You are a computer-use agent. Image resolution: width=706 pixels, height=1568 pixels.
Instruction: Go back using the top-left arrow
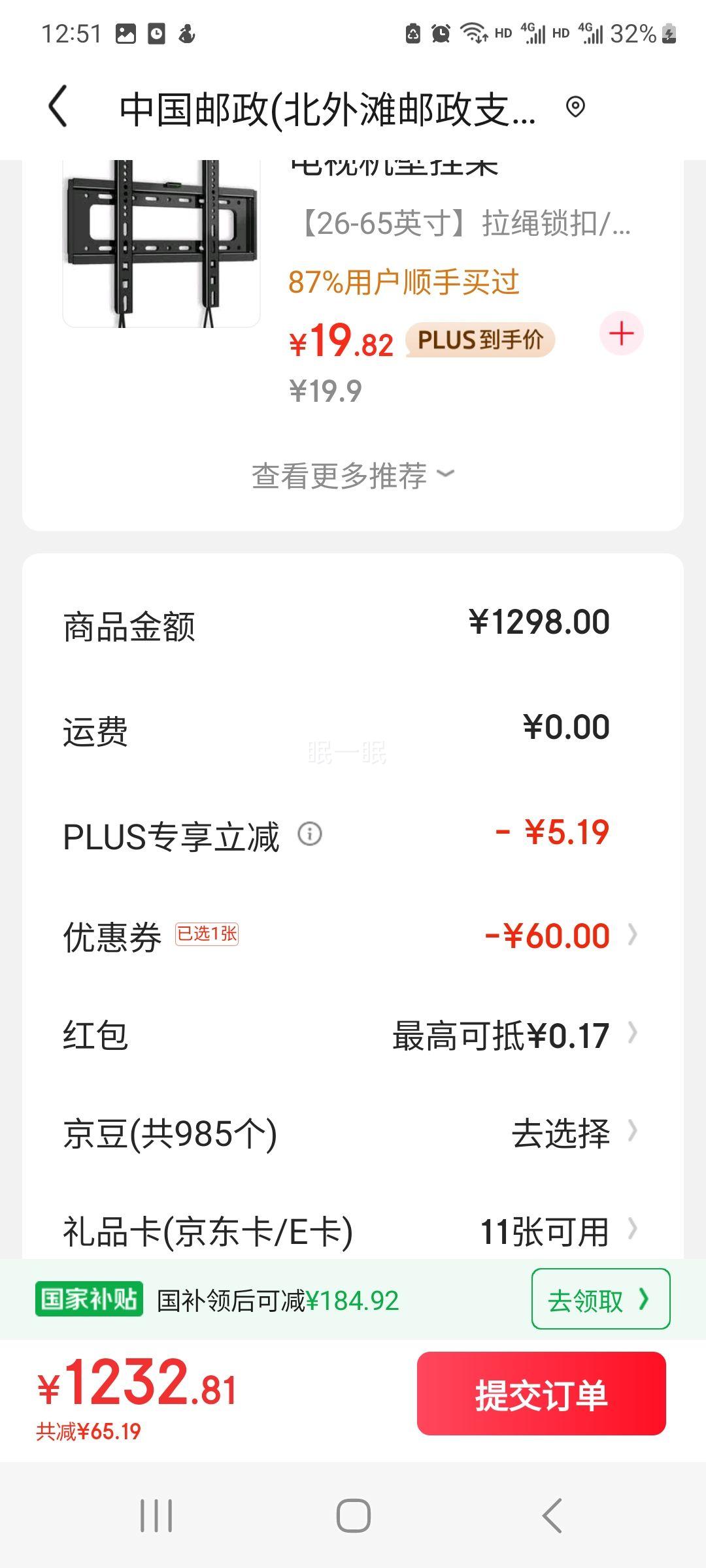(58, 106)
